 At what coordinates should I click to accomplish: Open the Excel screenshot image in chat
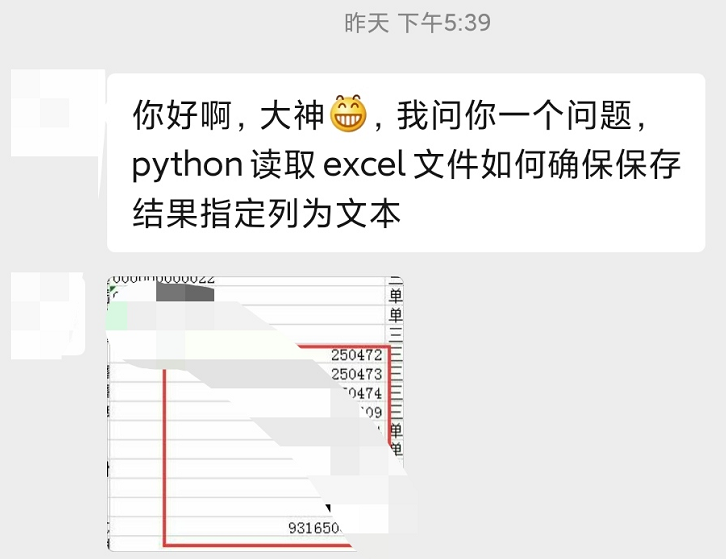point(254,414)
